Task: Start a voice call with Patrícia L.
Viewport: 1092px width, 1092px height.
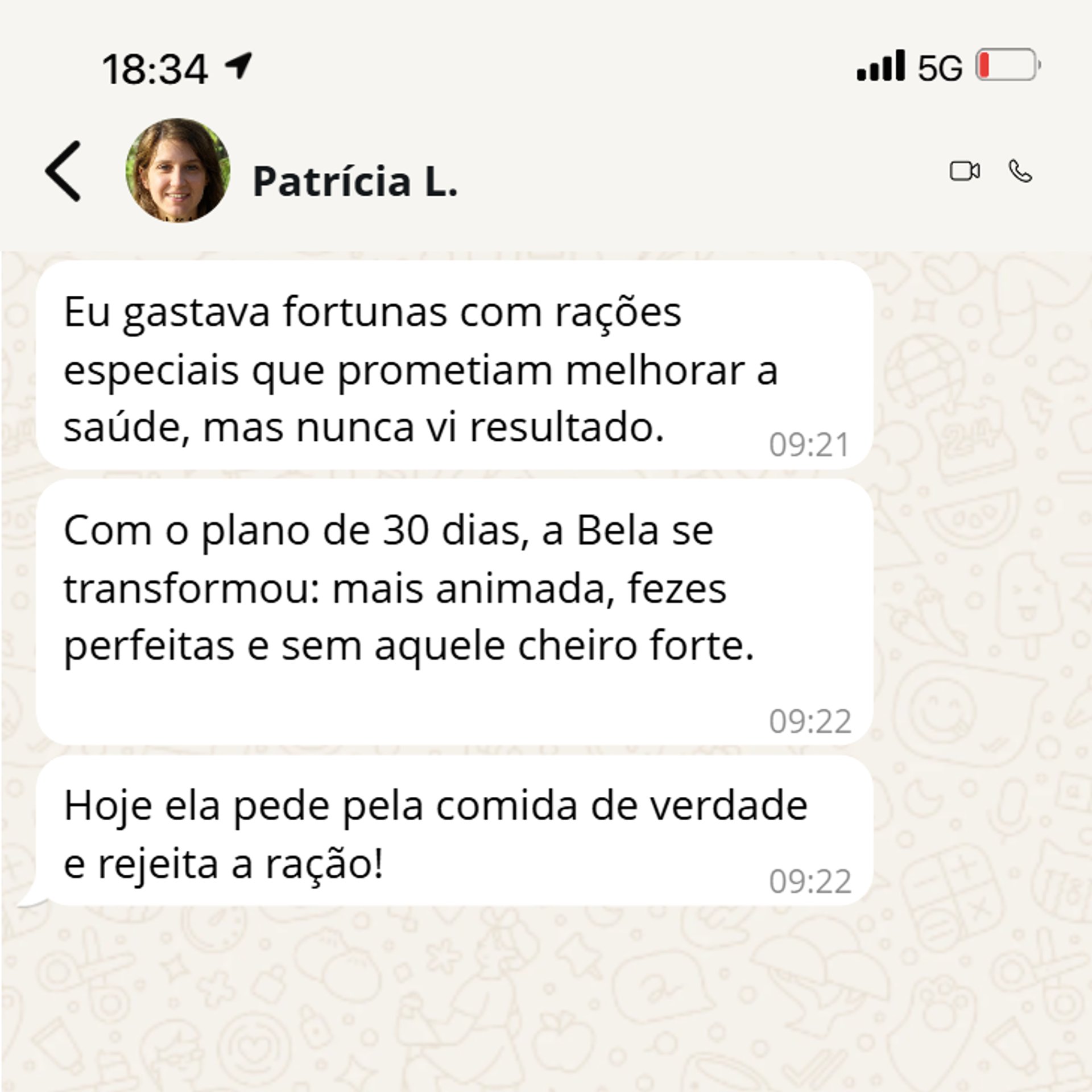Action: pos(1020,171)
